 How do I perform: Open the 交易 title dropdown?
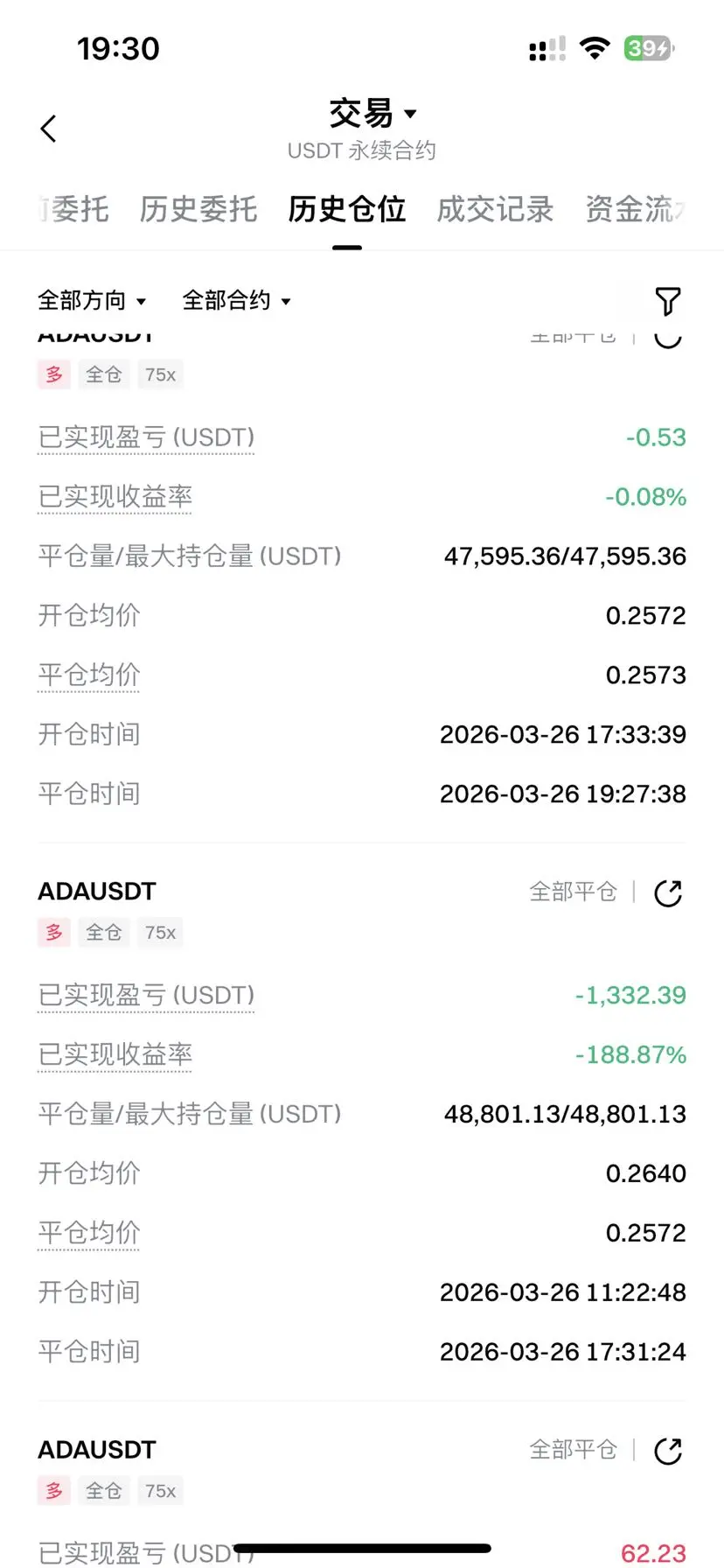pos(373,114)
